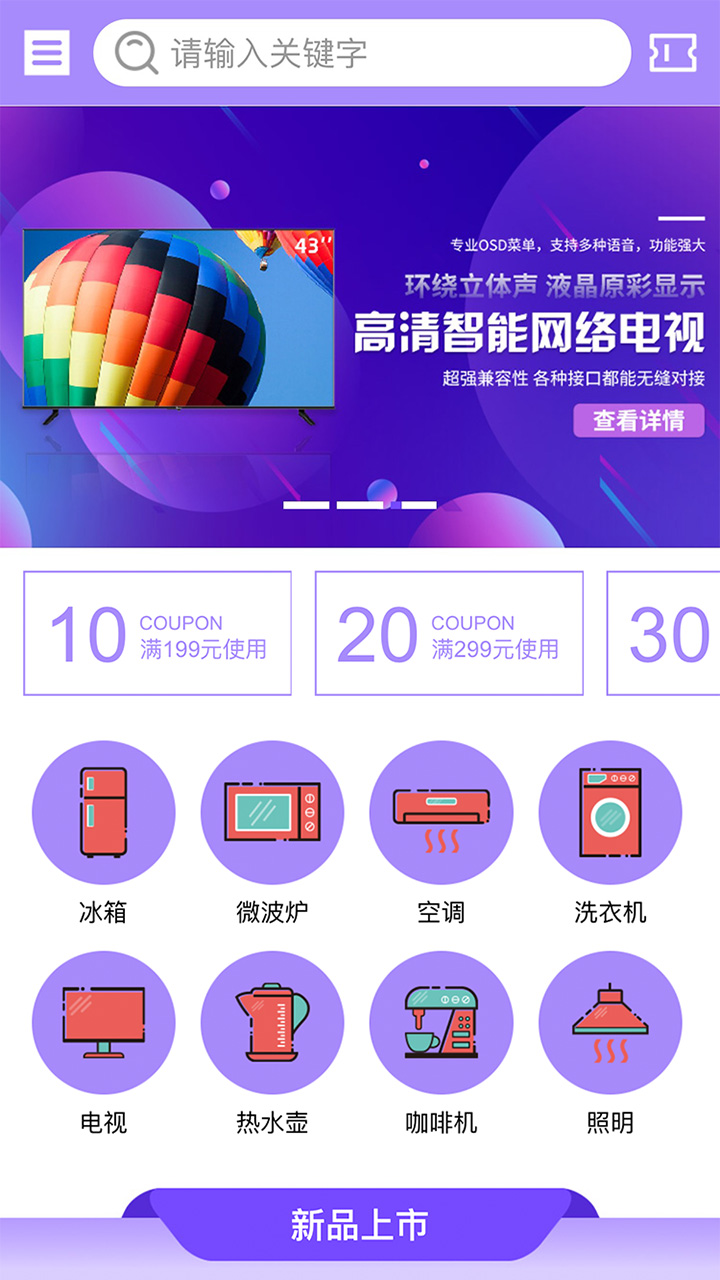View the 热水壶 category
The image size is (720, 1280).
[272, 1022]
